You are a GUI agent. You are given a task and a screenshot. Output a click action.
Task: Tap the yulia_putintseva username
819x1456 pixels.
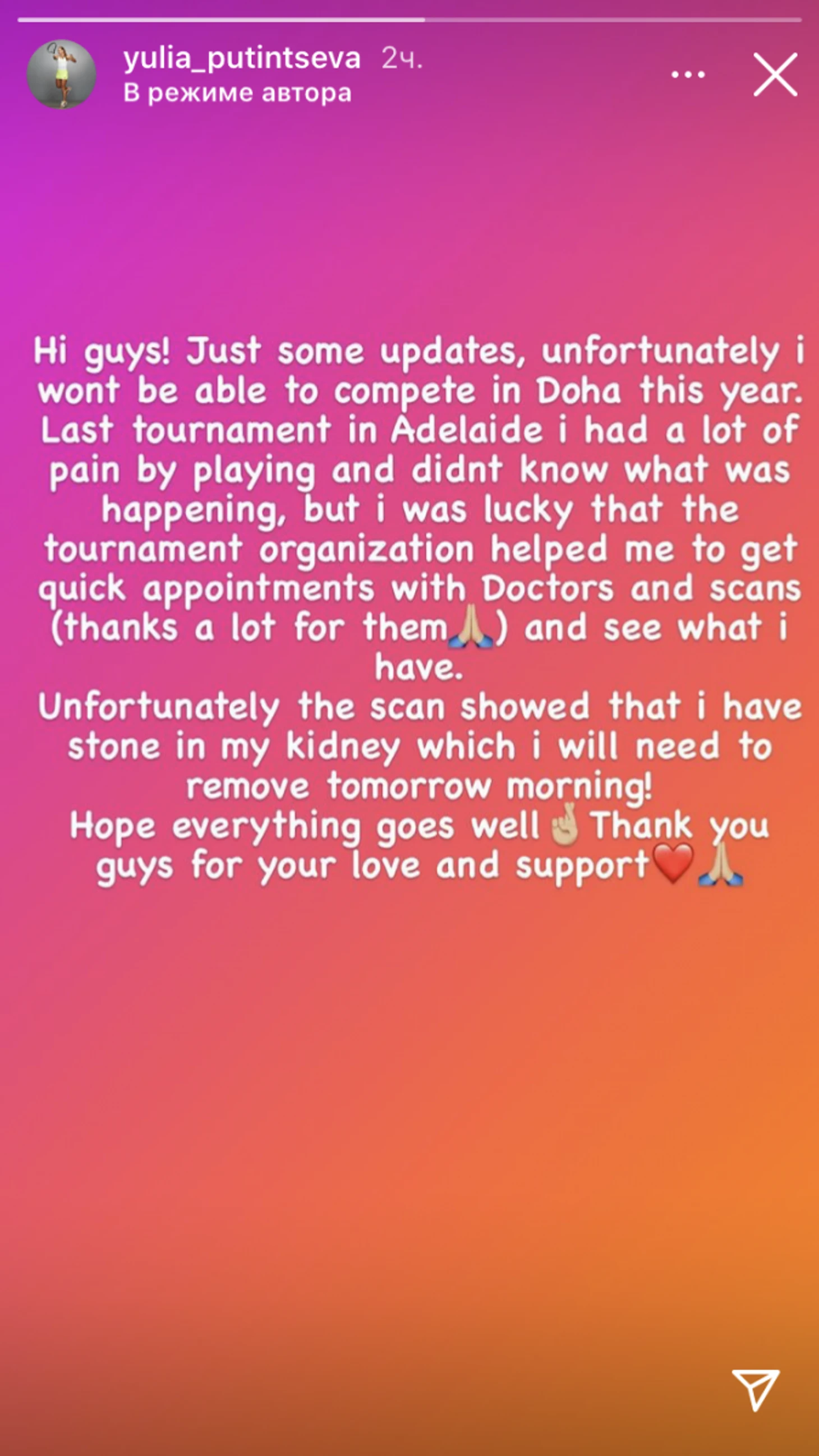(x=242, y=58)
